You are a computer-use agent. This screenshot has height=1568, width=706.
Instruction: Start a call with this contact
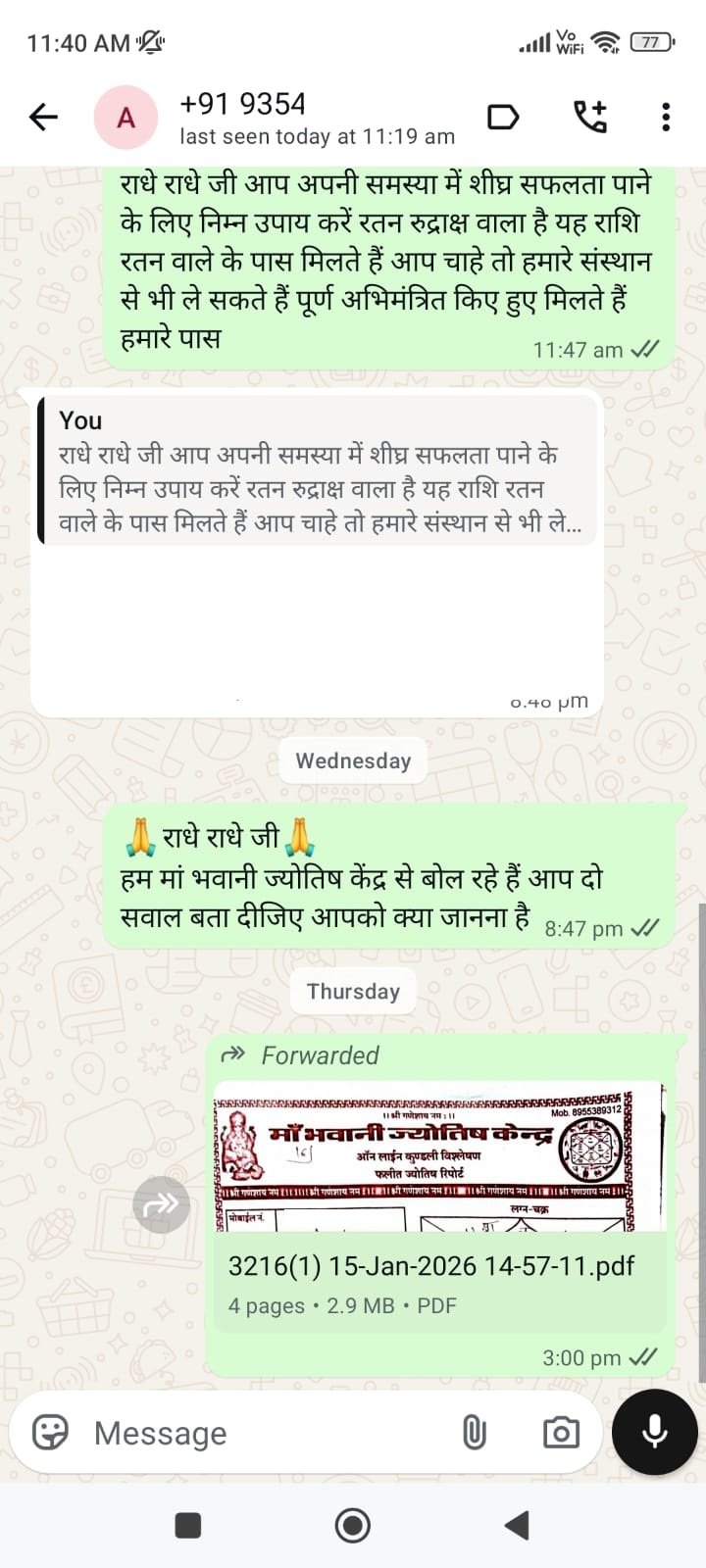point(590,118)
